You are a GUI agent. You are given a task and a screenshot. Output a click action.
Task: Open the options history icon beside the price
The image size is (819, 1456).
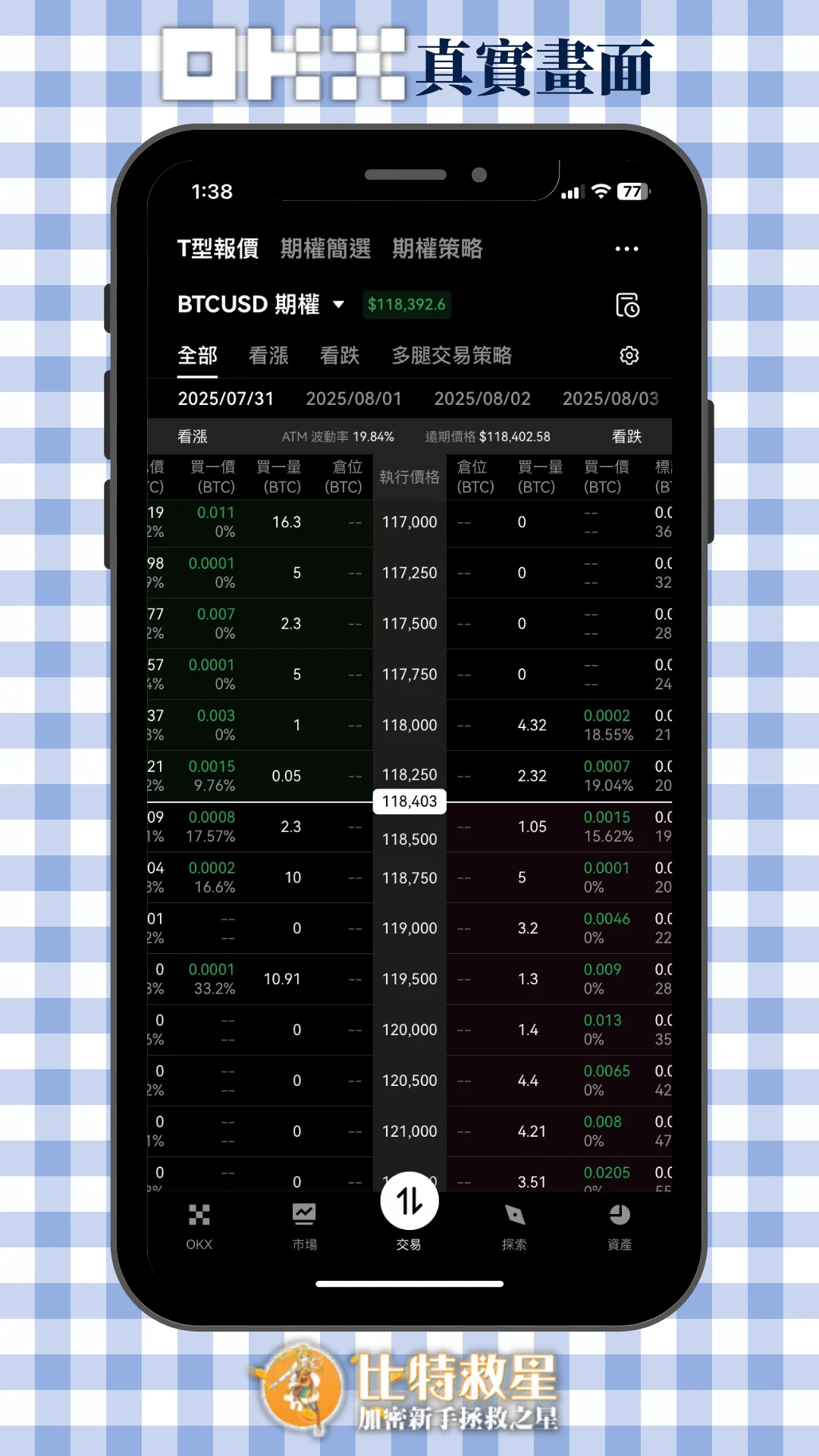pyautogui.click(x=629, y=304)
